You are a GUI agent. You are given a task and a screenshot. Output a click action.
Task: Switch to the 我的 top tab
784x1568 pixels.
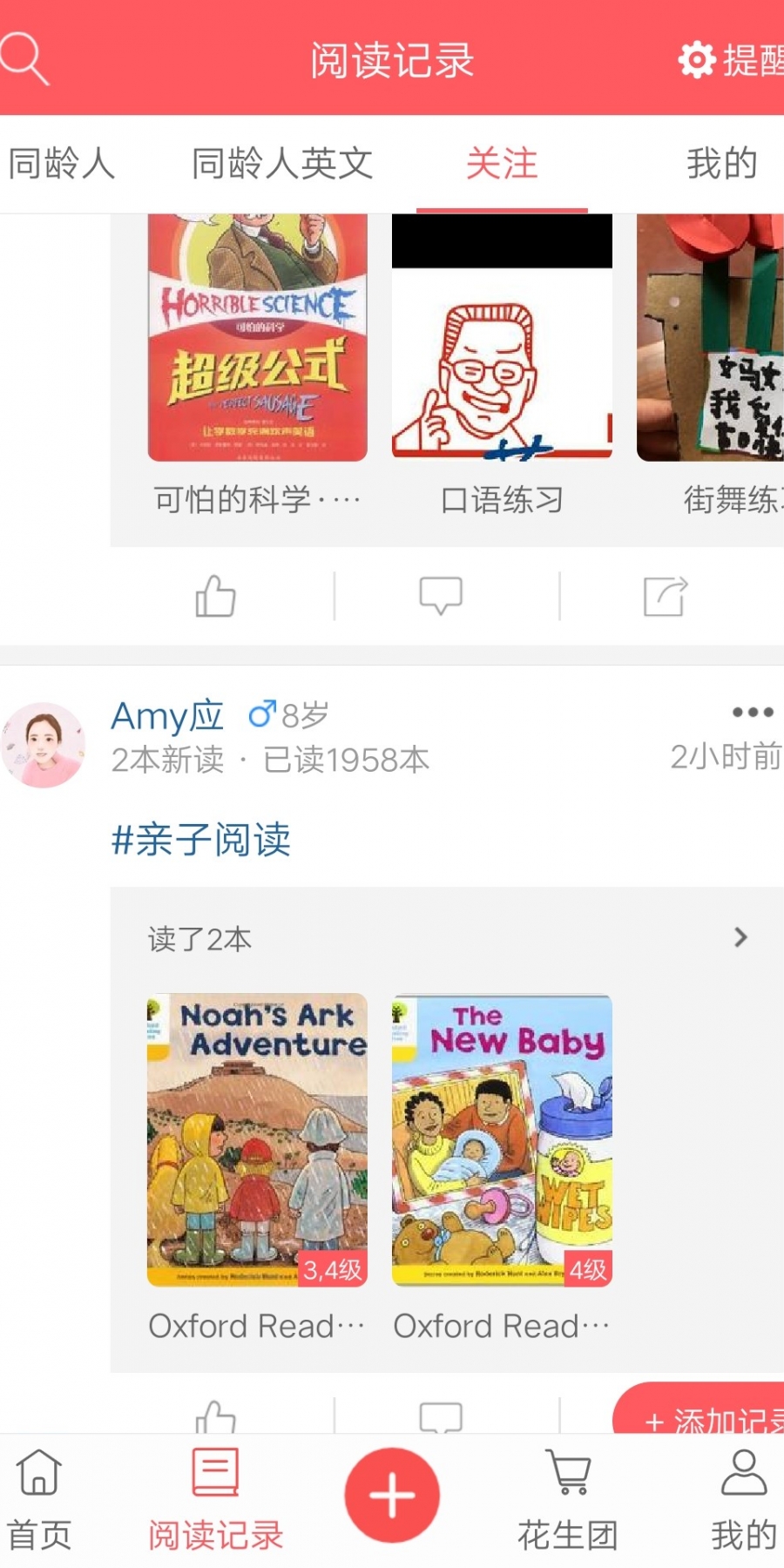[x=721, y=164]
